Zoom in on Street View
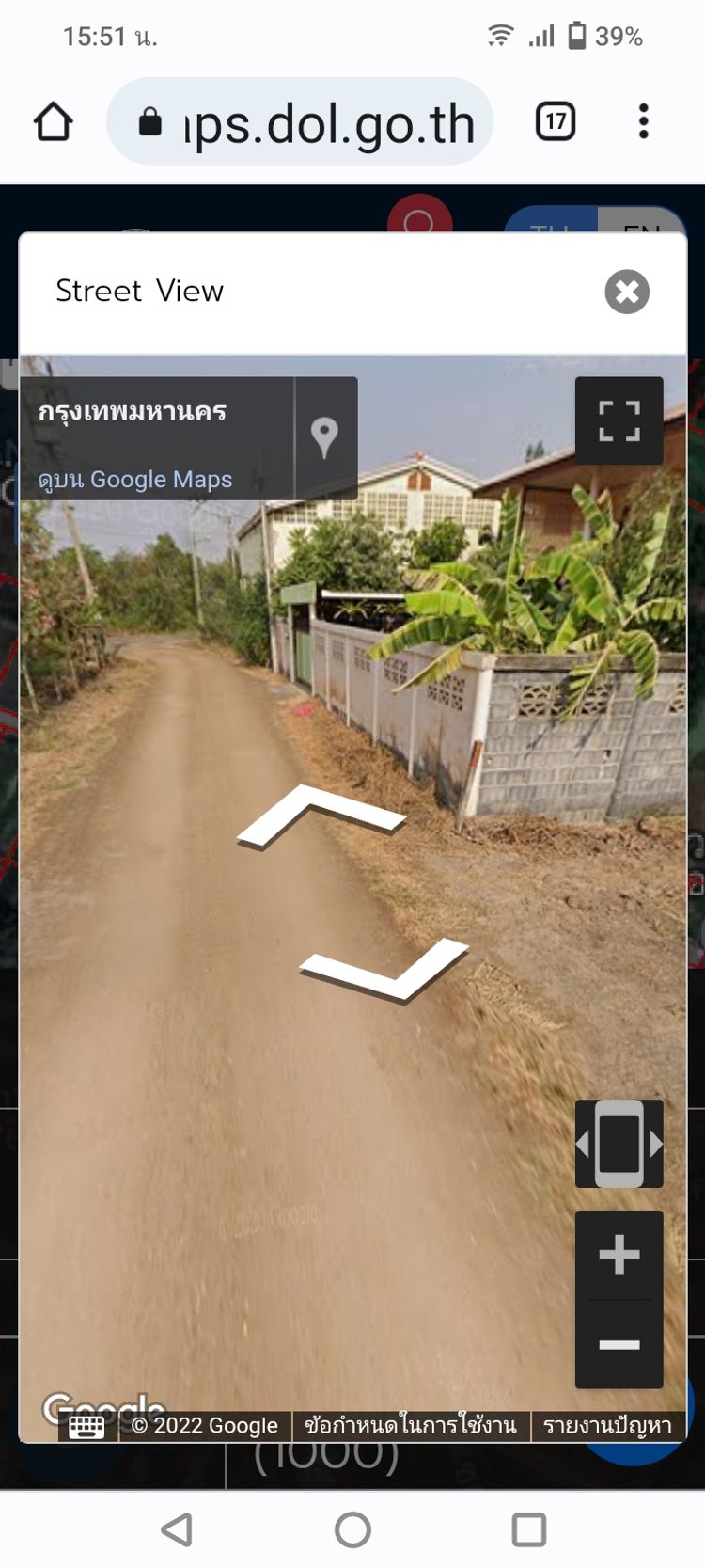Screen dimensions: 705x1568 coord(619,1255)
